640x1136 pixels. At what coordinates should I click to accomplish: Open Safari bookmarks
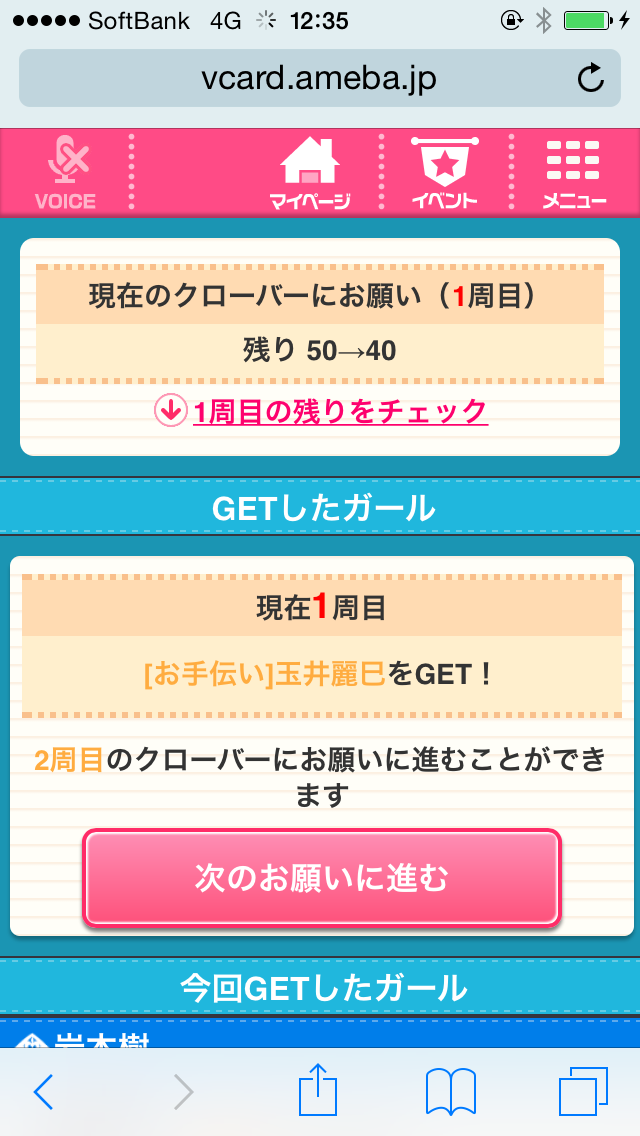coord(450,1091)
